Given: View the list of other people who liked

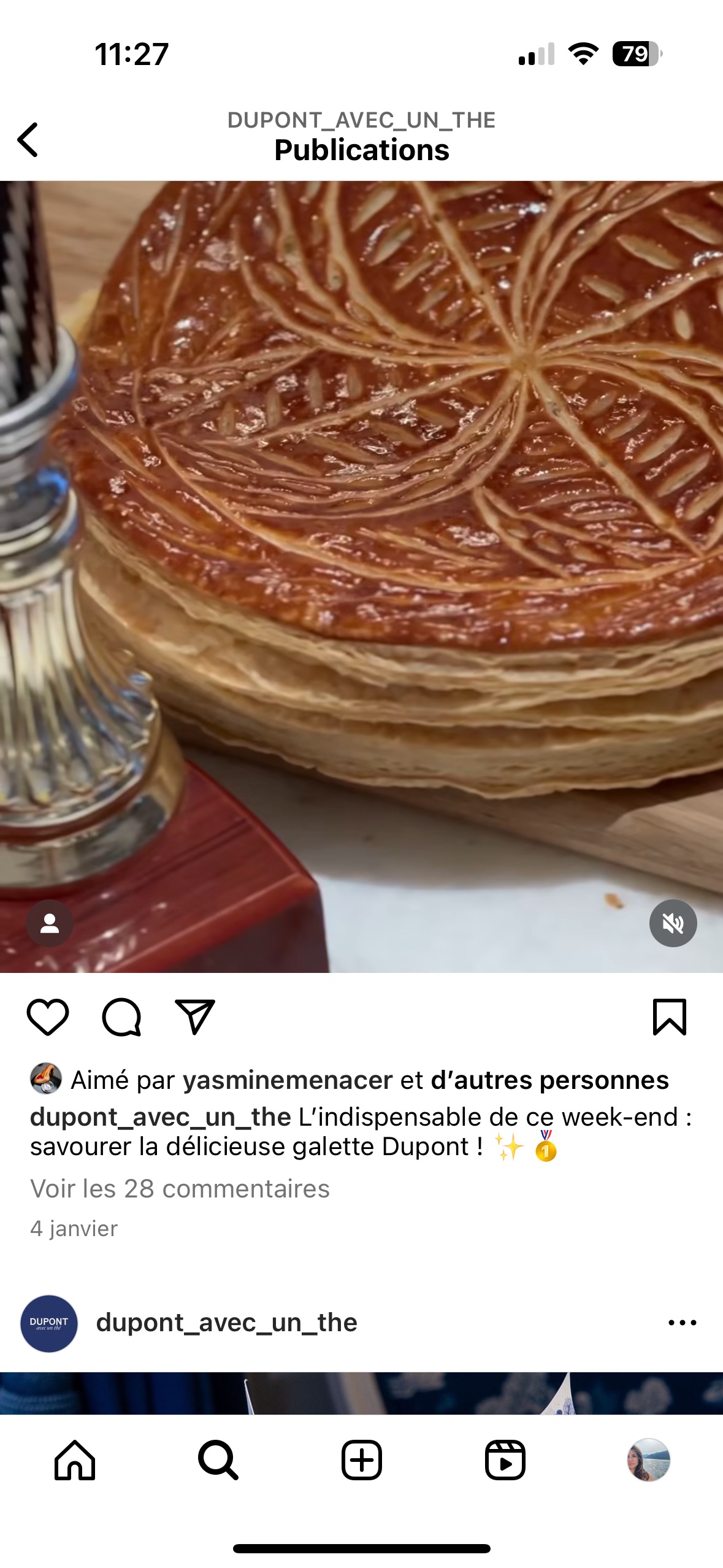Looking at the screenshot, I should [549, 1080].
